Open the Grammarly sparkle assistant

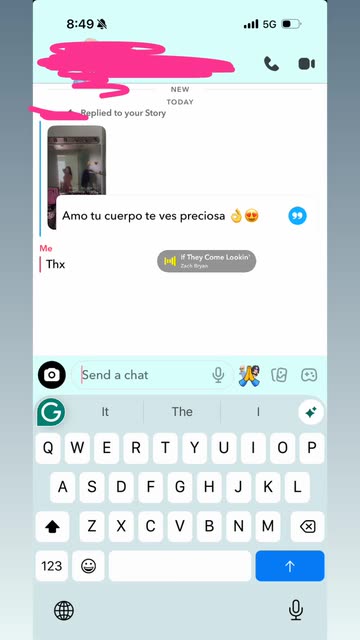[x=311, y=413]
